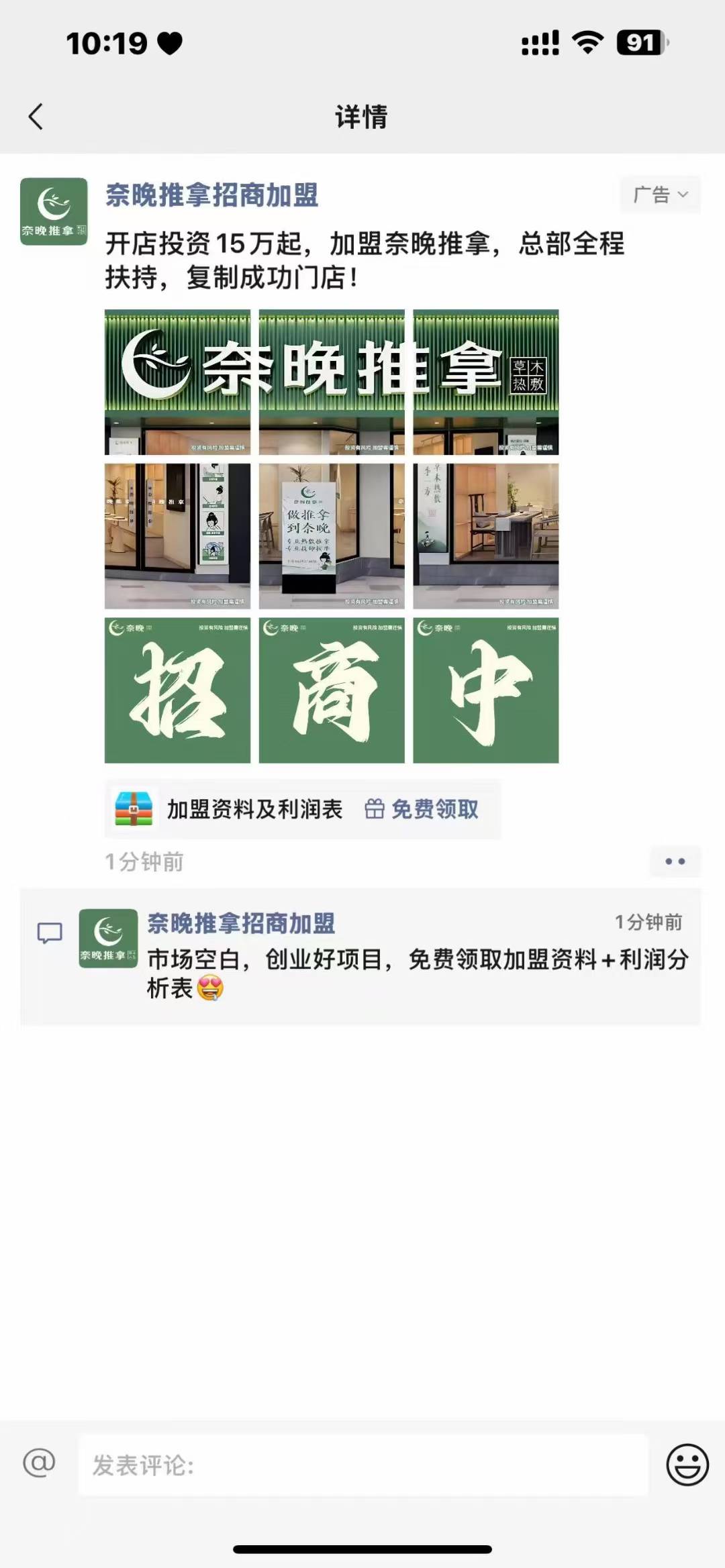The height and width of the screenshot is (1568, 725).
Task: Open the 中 image tile
Action: coord(486,690)
